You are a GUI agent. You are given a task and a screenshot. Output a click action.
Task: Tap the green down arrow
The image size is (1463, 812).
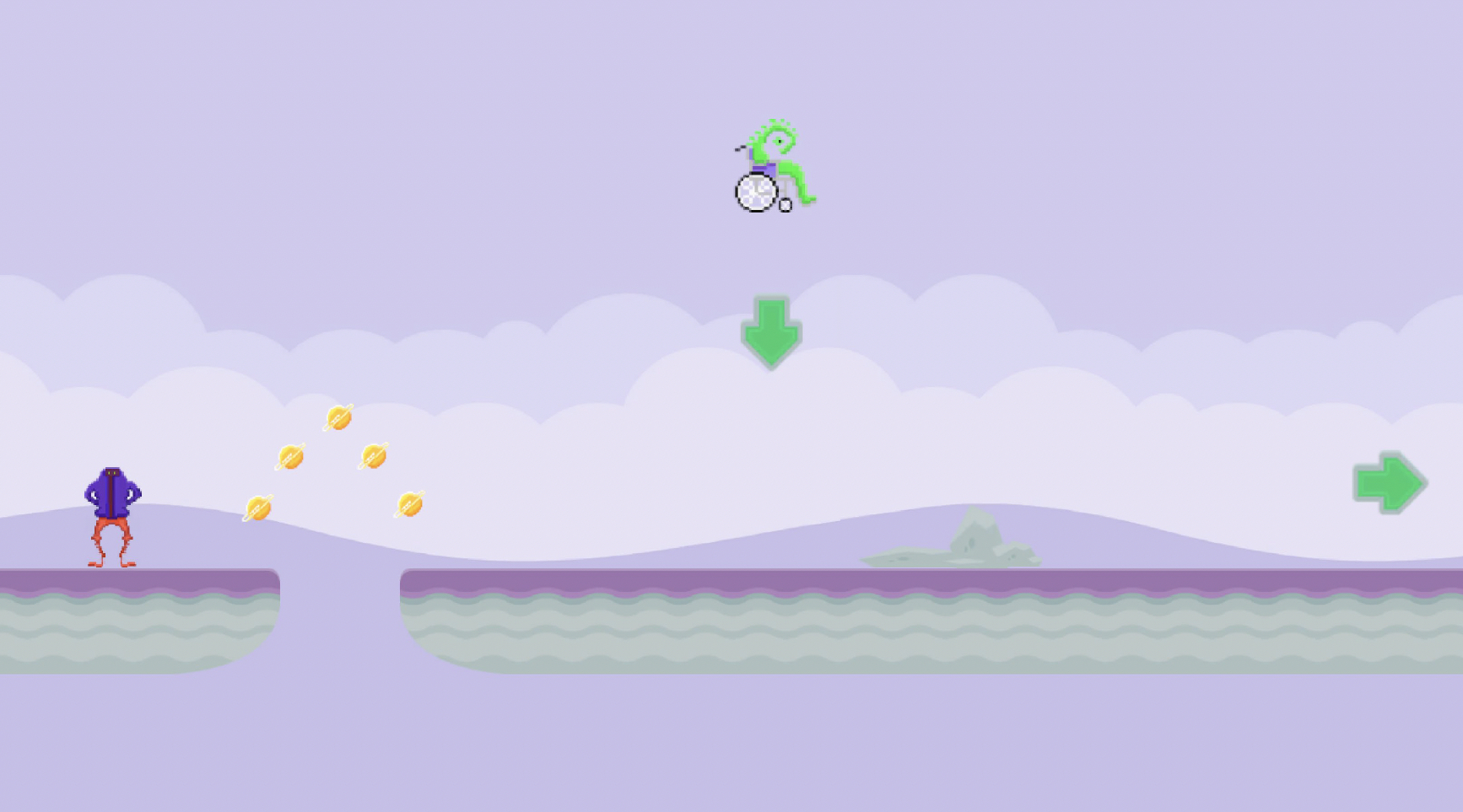(771, 331)
